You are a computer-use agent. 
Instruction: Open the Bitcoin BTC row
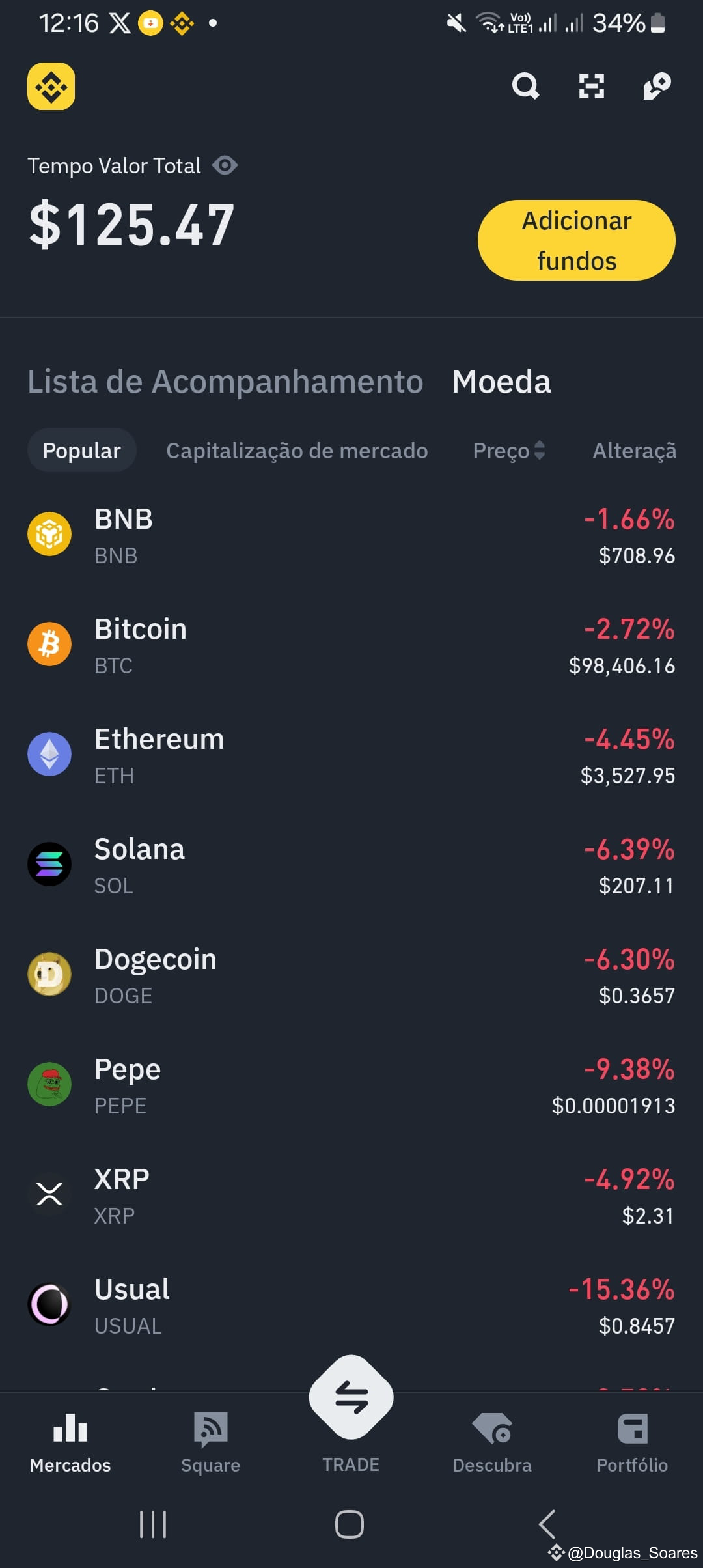coord(351,645)
